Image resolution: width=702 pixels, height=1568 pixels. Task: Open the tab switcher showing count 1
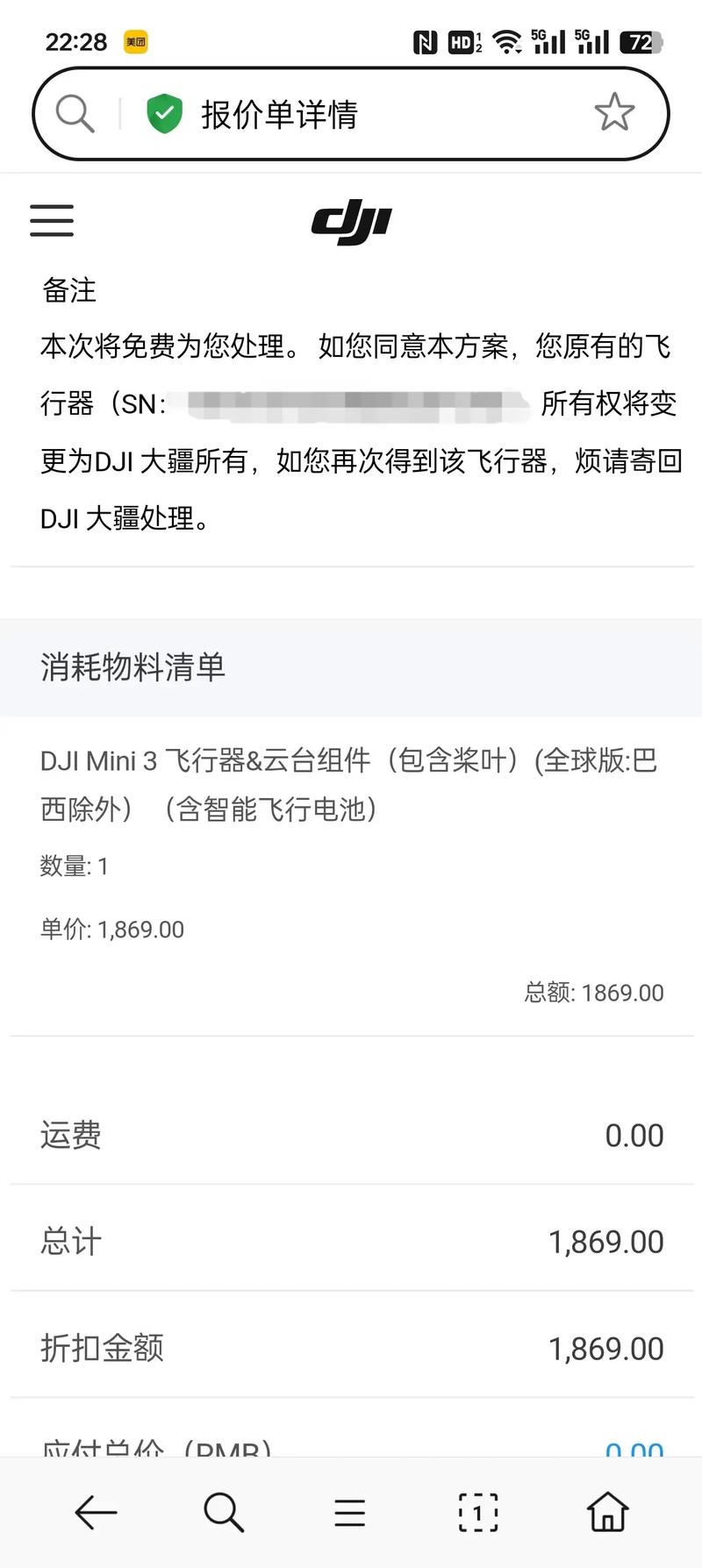tap(477, 1512)
